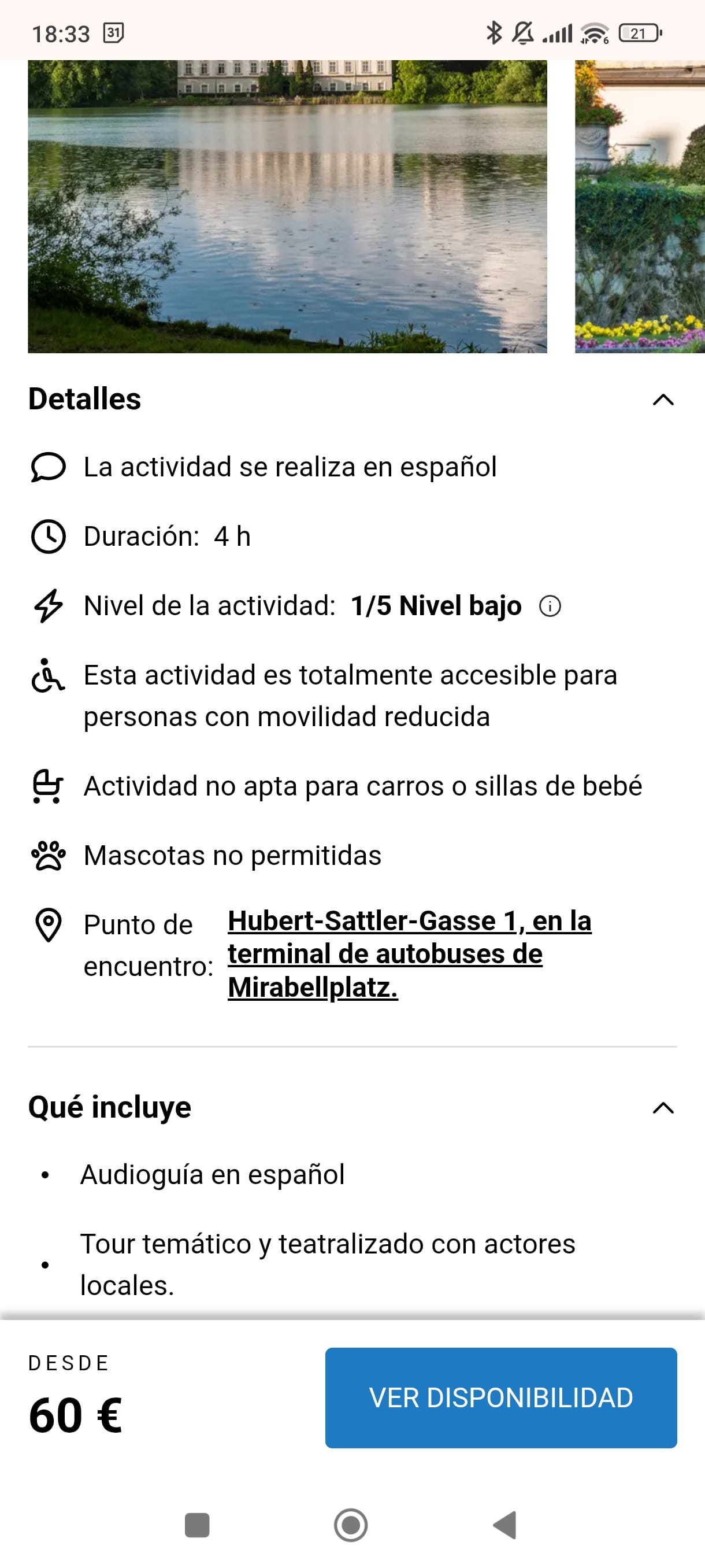Go to the system home screen
Image resolution: width=705 pixels, height=1568 pixels.
(x=351, y=1525)
